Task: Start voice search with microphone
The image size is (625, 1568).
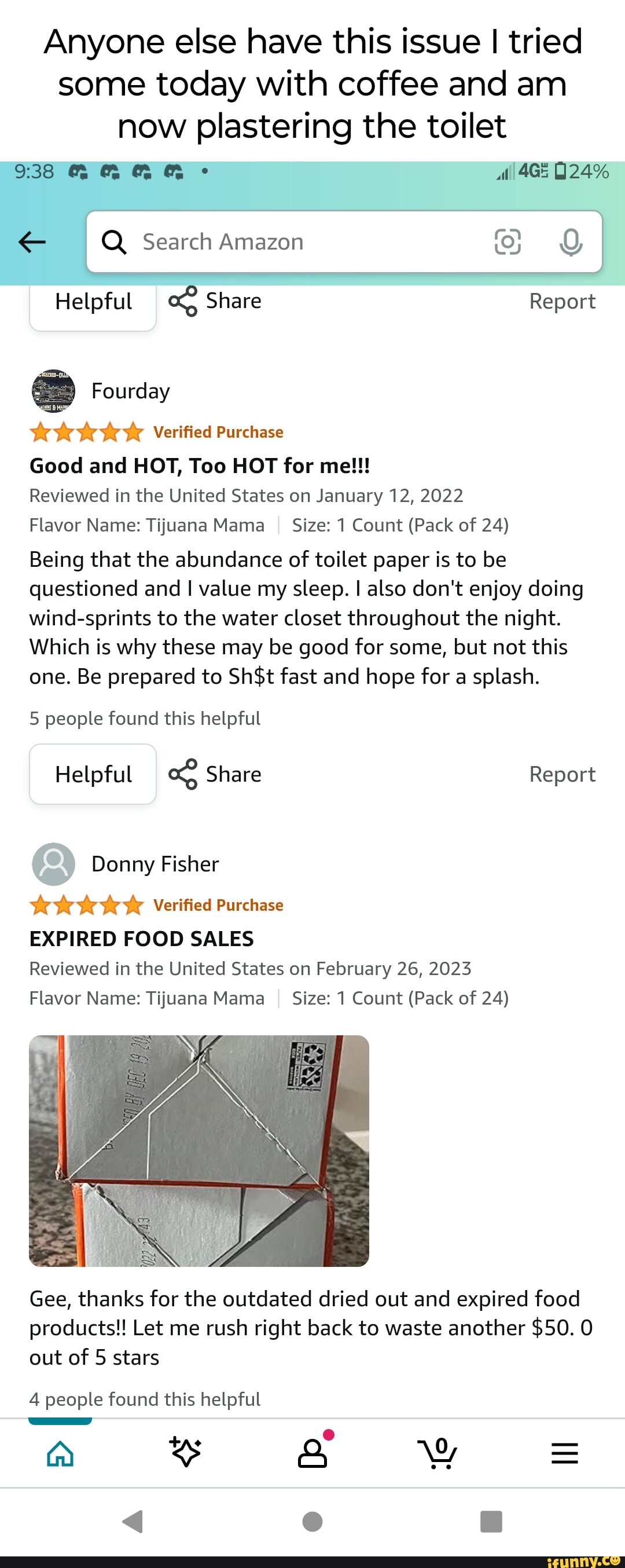Action: (570, 242)
